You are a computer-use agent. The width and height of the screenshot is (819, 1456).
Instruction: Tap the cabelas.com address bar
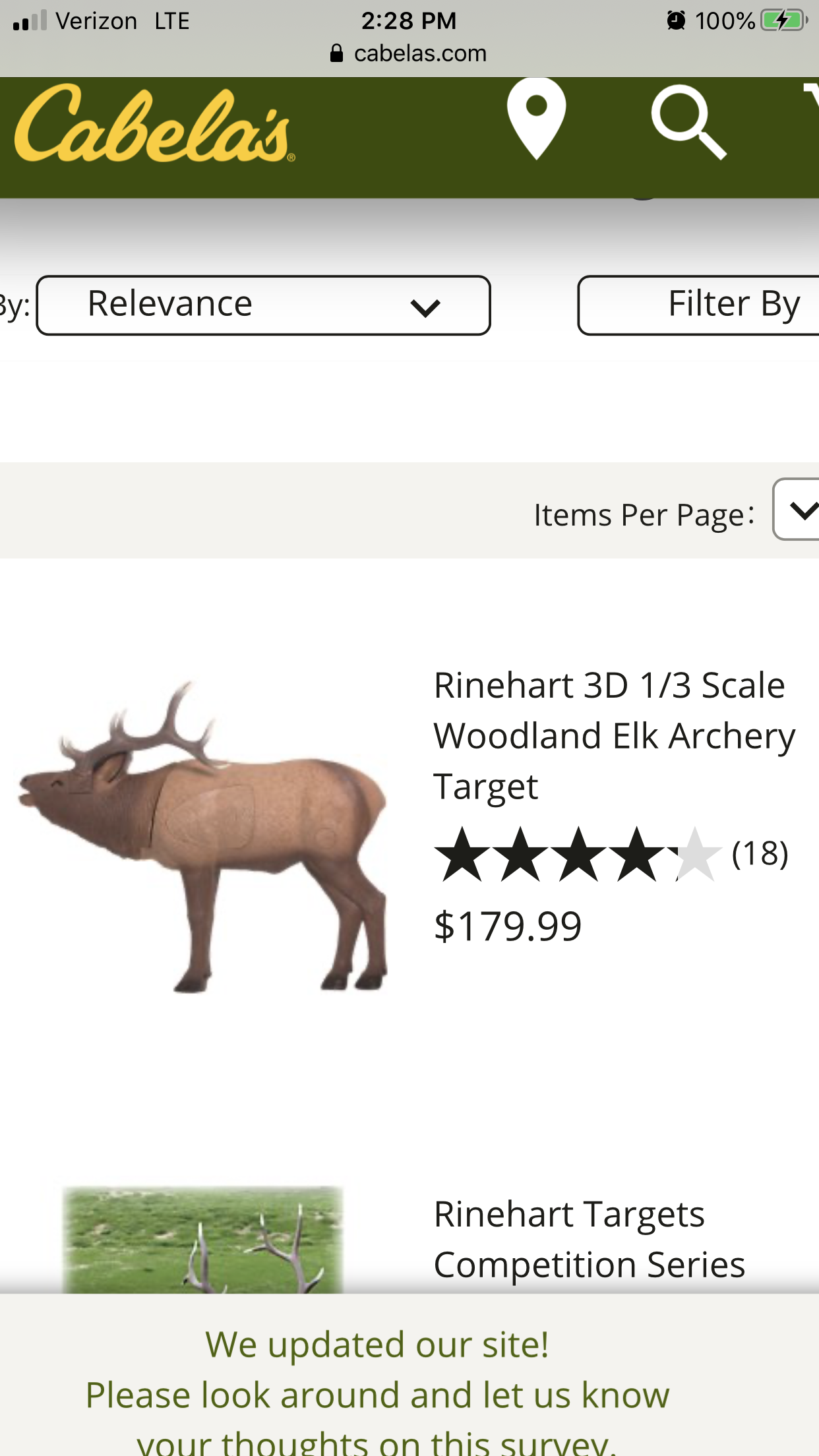[409, 53]
